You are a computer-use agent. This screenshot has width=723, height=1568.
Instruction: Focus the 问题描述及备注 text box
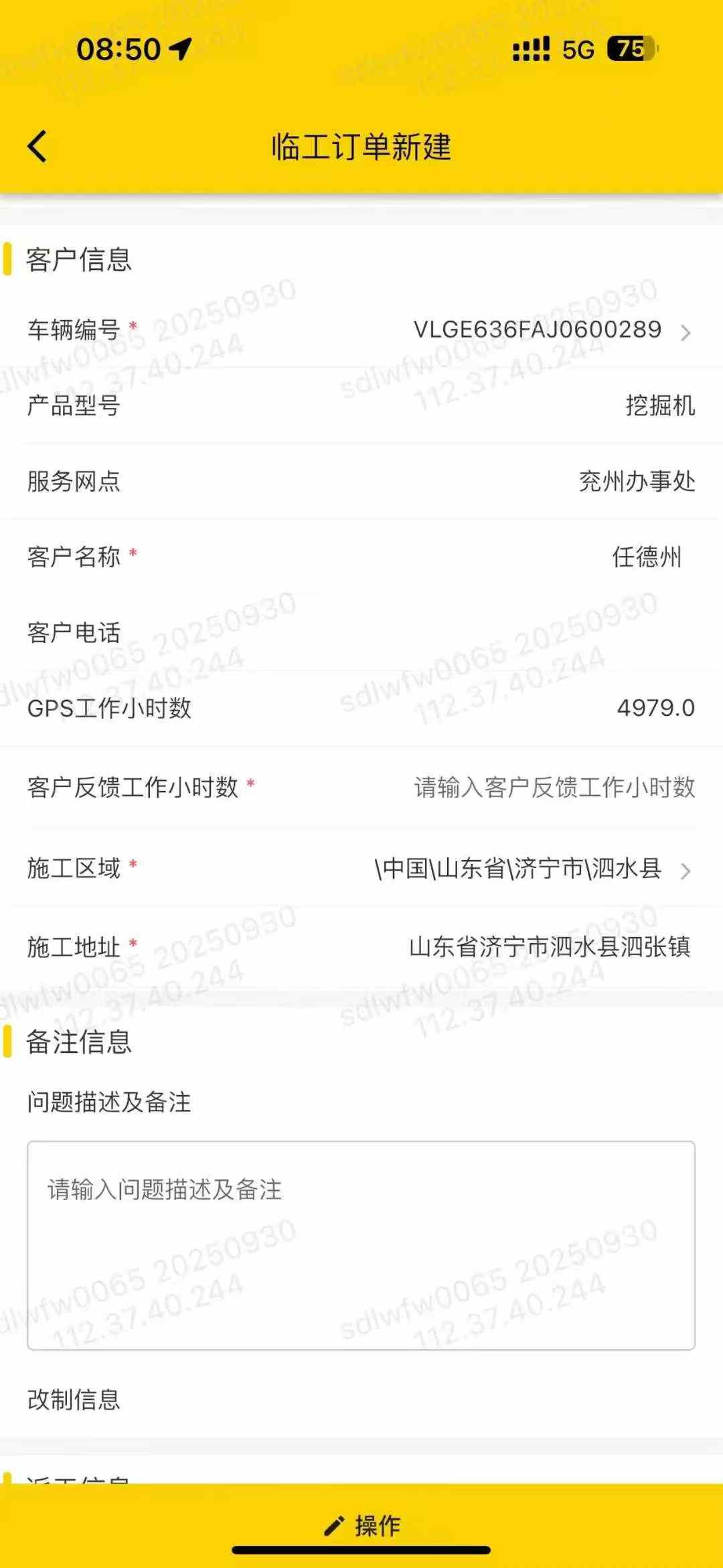click(361, 1246)
